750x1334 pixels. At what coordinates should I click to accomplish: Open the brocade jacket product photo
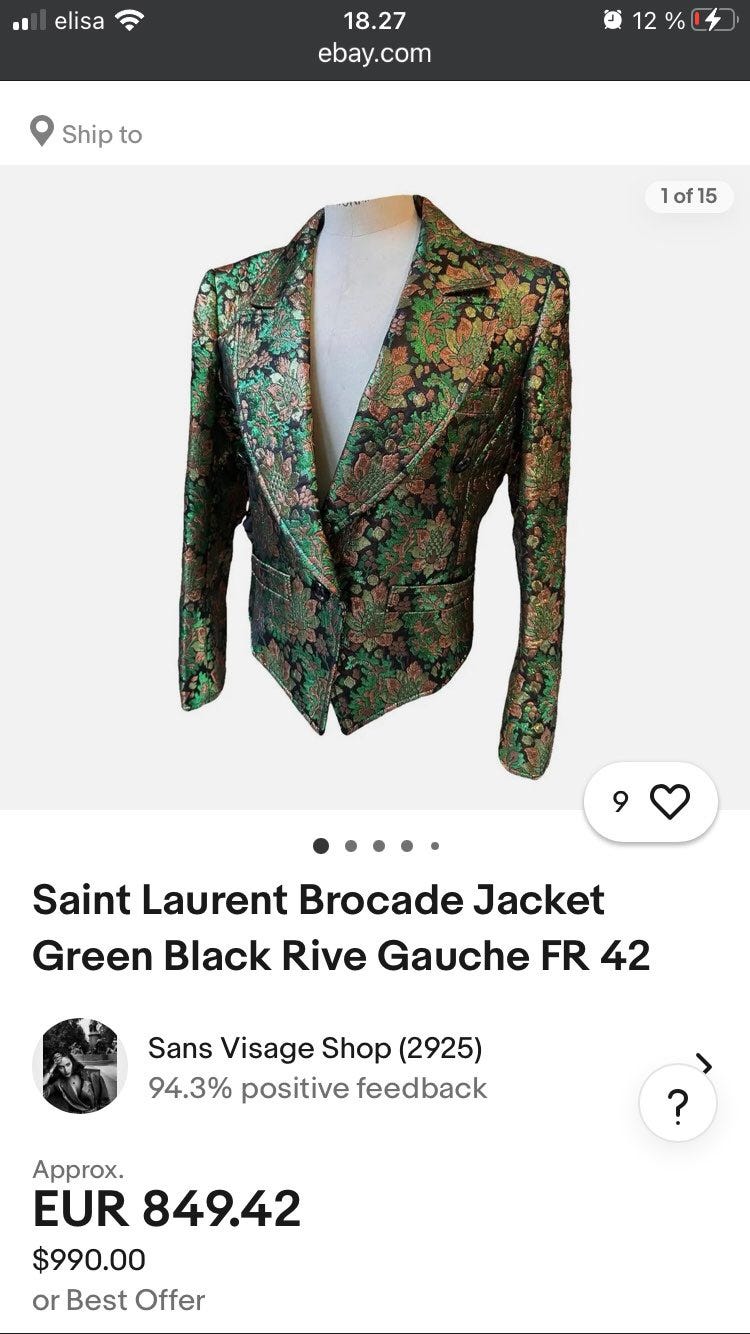pos(375,486)
